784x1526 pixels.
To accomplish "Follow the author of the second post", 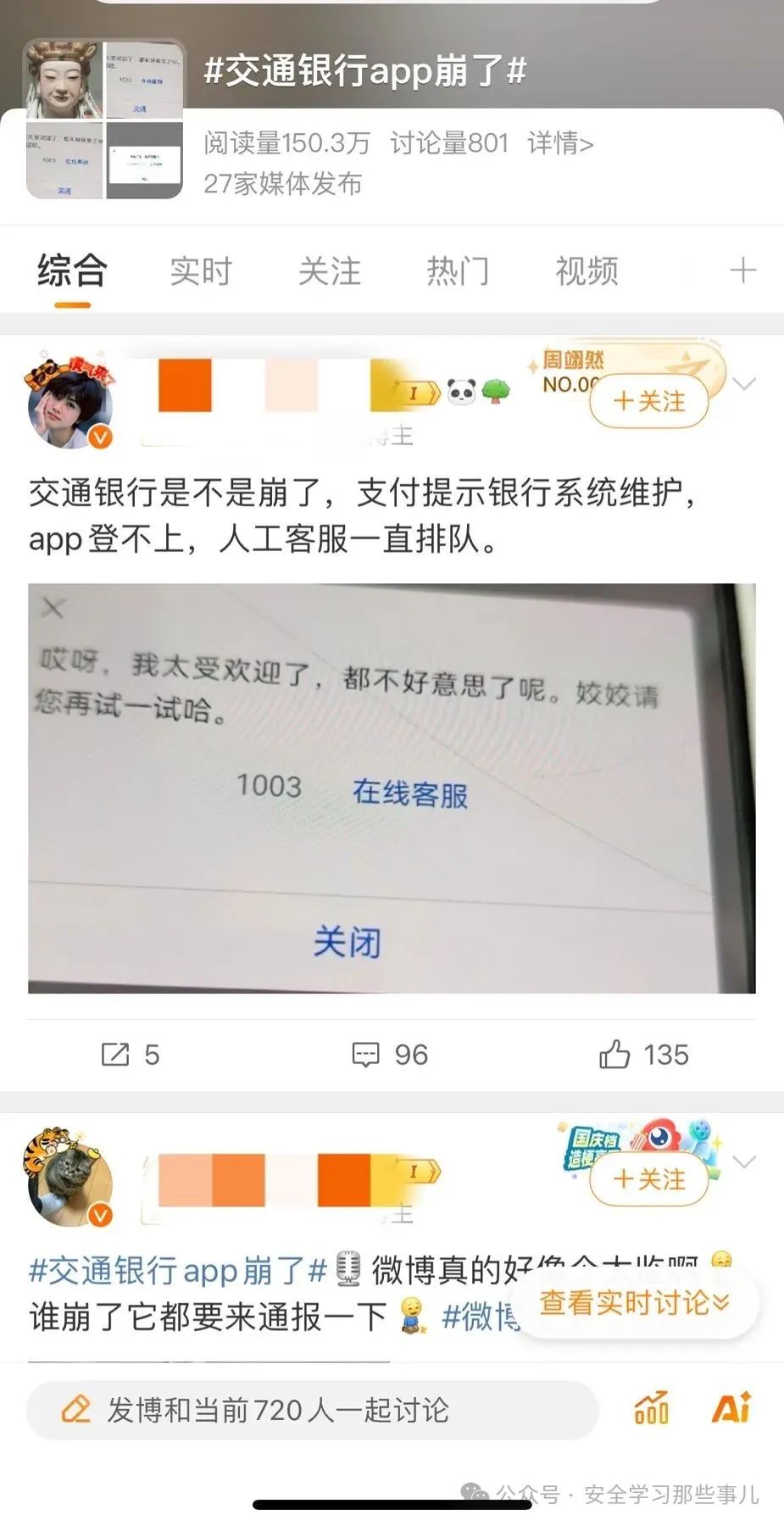I will pos(648,1179).
